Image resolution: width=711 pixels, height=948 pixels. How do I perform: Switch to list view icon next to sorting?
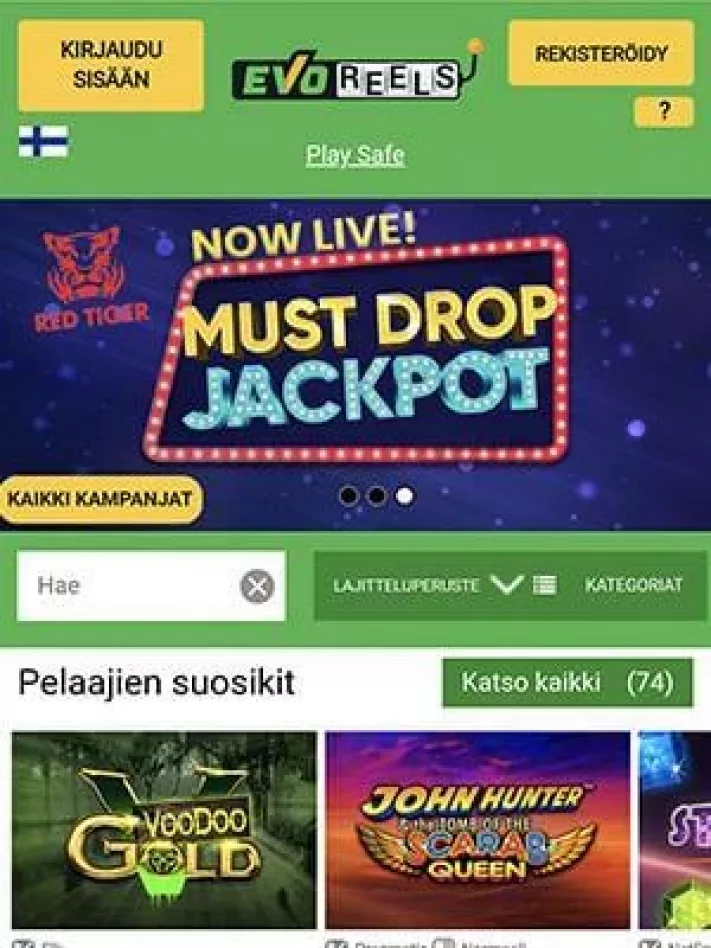[544, 586]
